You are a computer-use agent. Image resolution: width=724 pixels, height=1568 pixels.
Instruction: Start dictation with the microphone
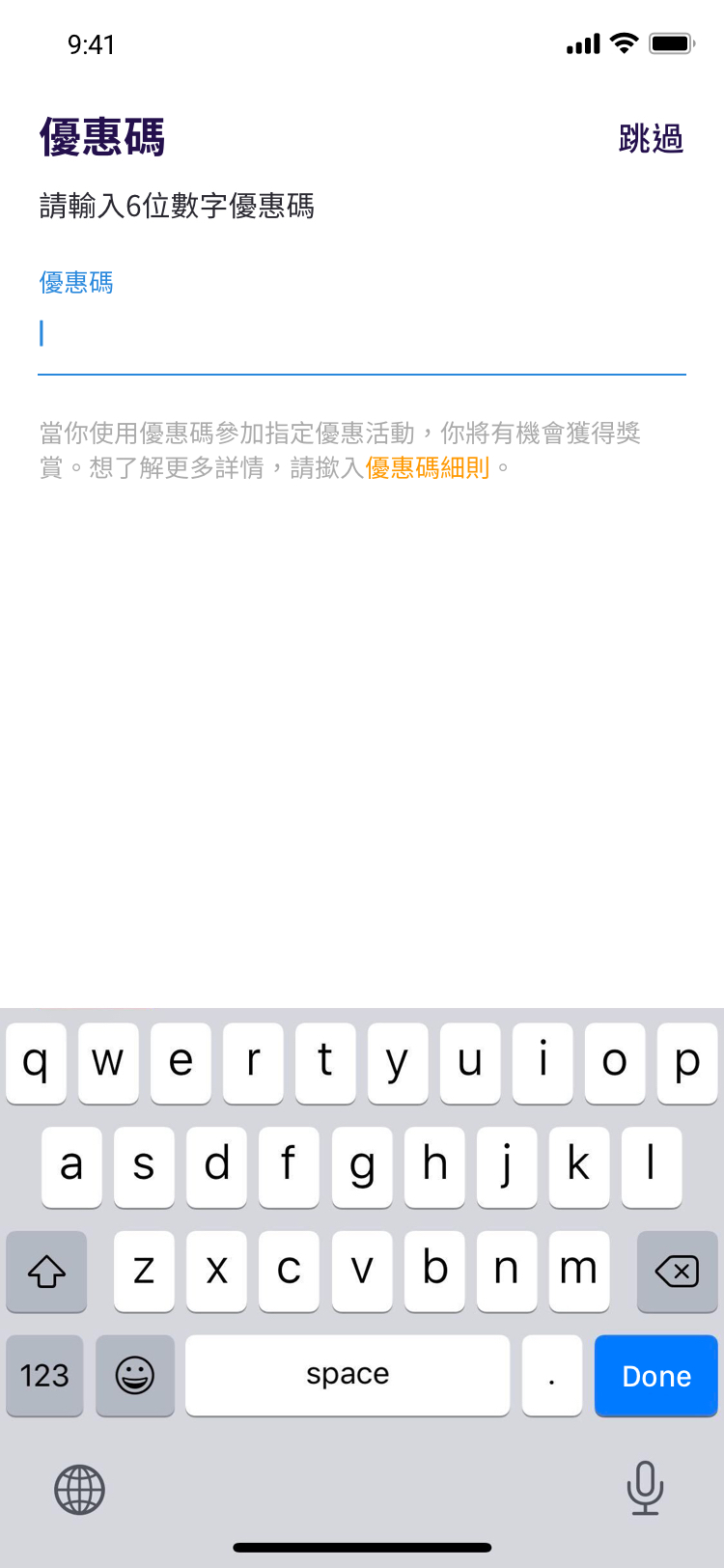pyautogui.click(x=645, y=1487)
